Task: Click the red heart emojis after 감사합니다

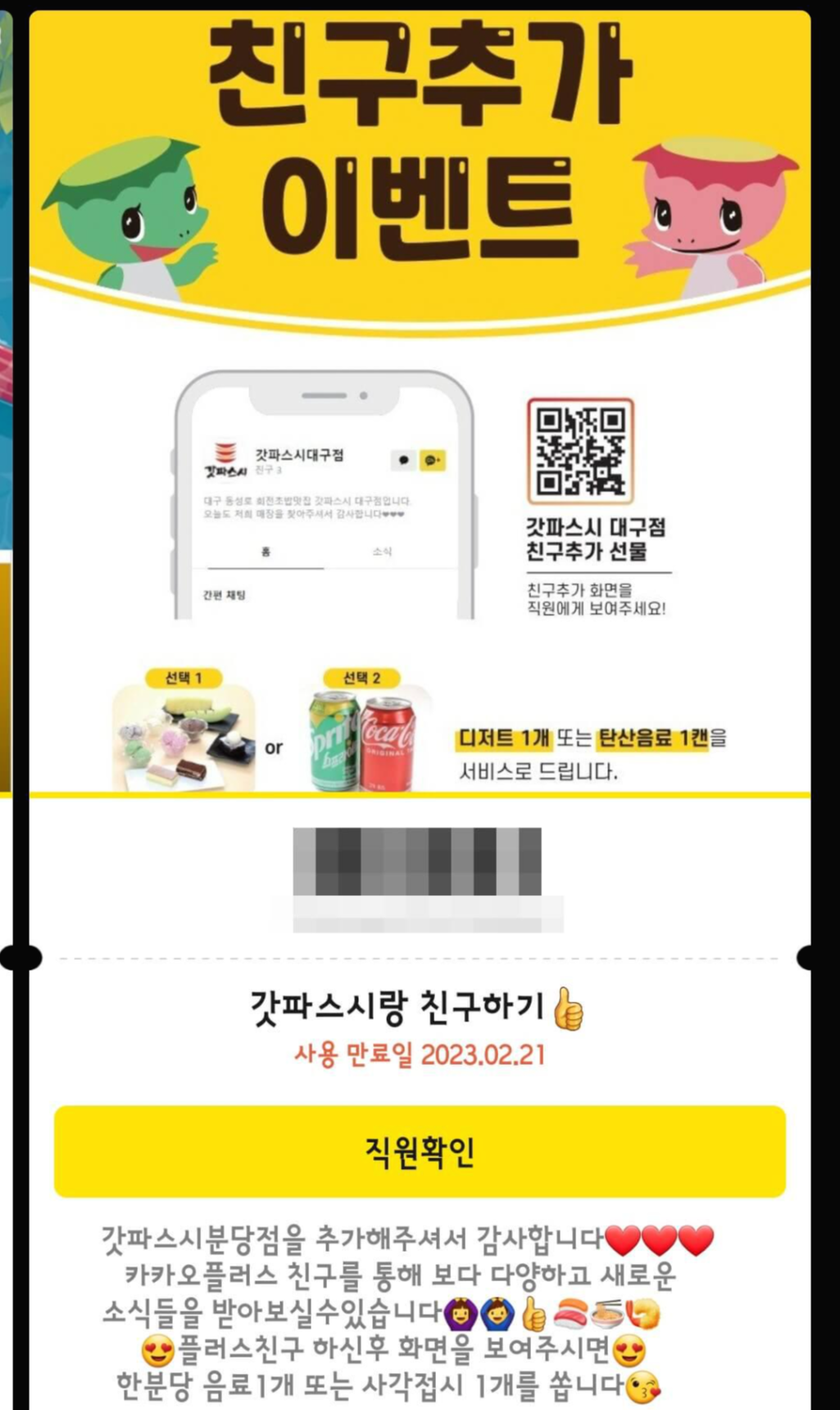Action: 660,1241
